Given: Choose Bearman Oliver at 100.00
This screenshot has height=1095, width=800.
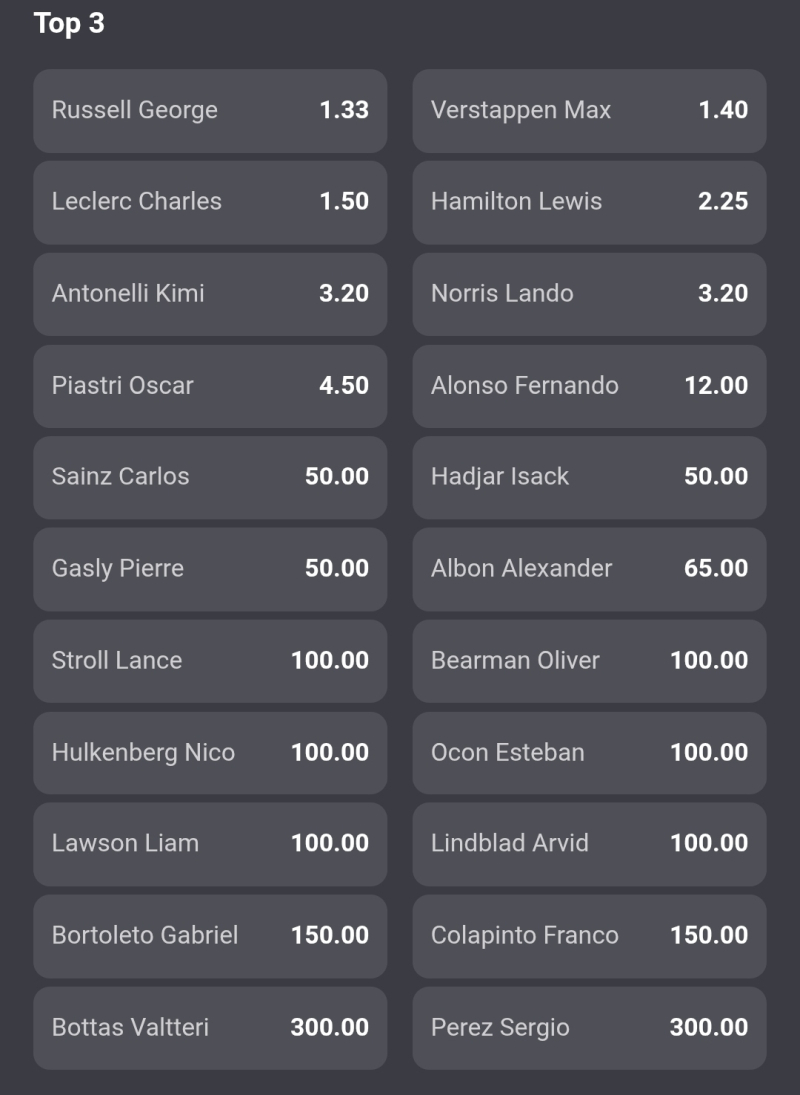Looking at the screenshot, I should tap(589, 661).
